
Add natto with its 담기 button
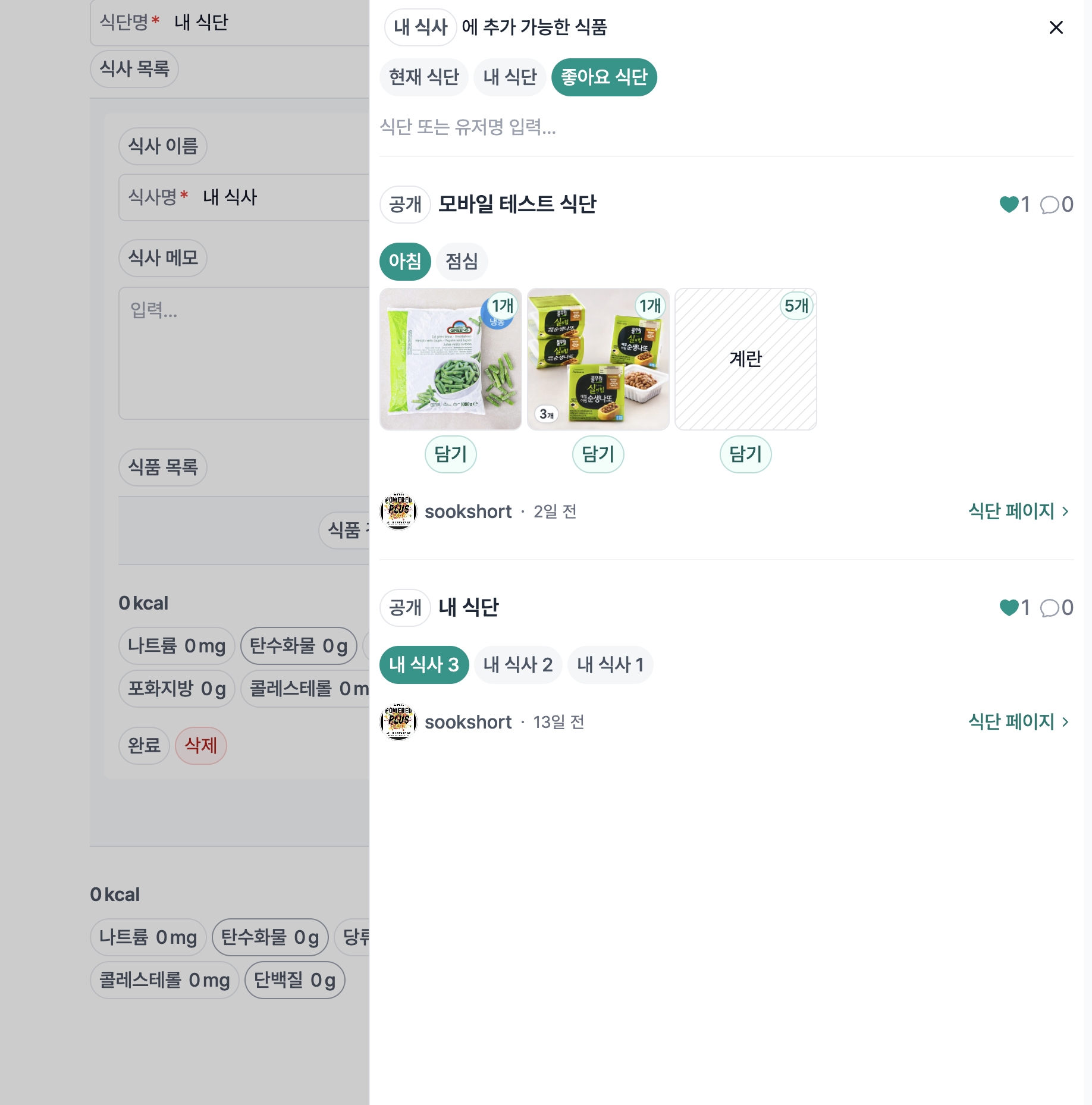598,454
